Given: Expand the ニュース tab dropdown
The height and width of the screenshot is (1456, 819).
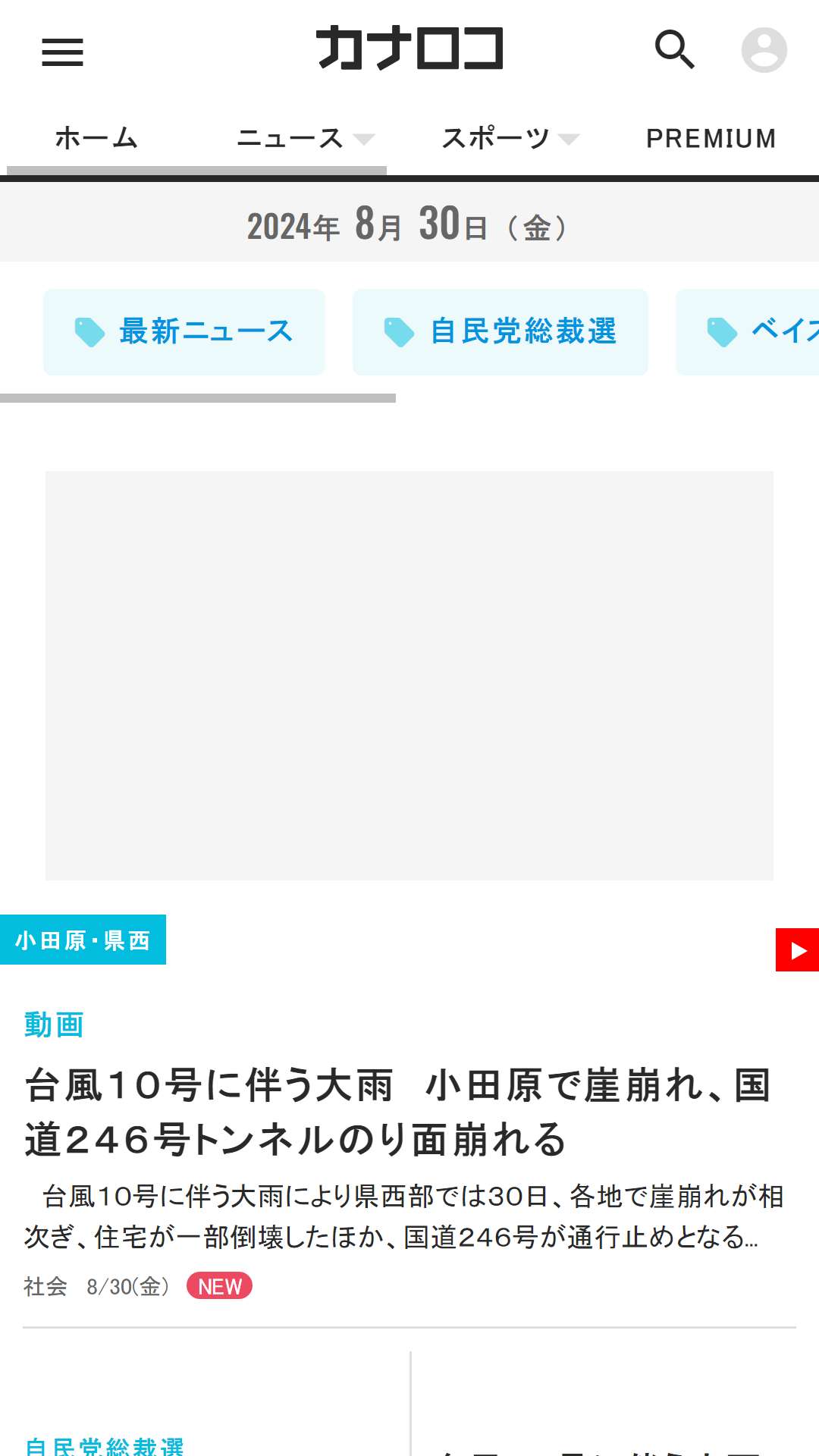Looking at the screenshot, I should pos(306,139).
